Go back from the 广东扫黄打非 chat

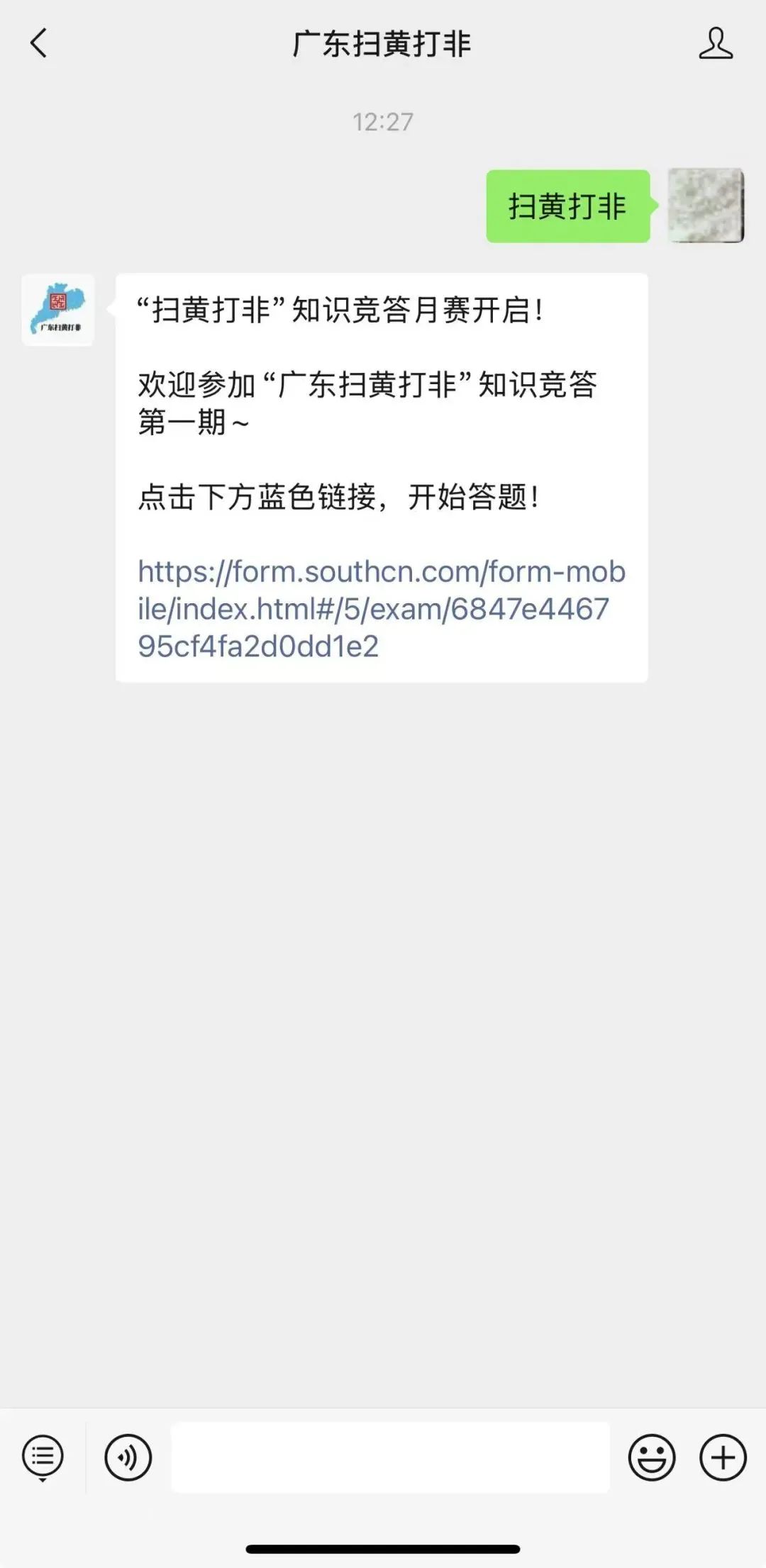38,43
